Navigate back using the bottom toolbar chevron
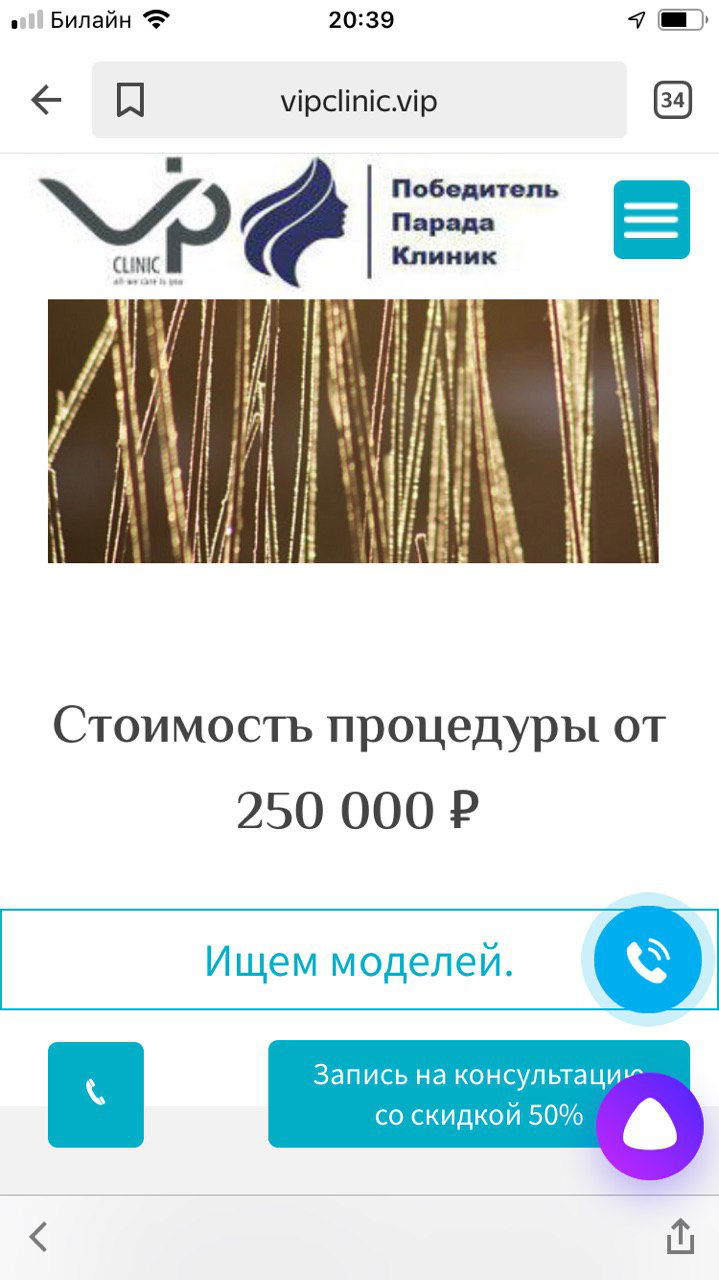The height and width of the screenshot is (1280, 719). 38,1237
